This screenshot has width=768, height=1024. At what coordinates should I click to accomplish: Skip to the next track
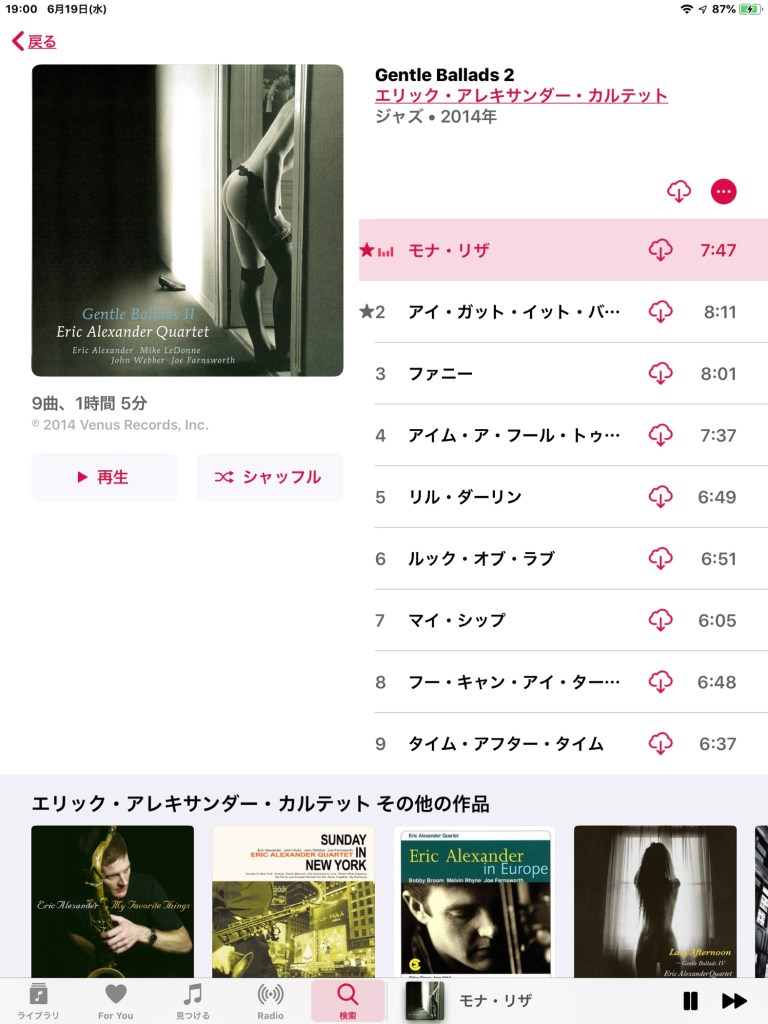point(734,1001)
